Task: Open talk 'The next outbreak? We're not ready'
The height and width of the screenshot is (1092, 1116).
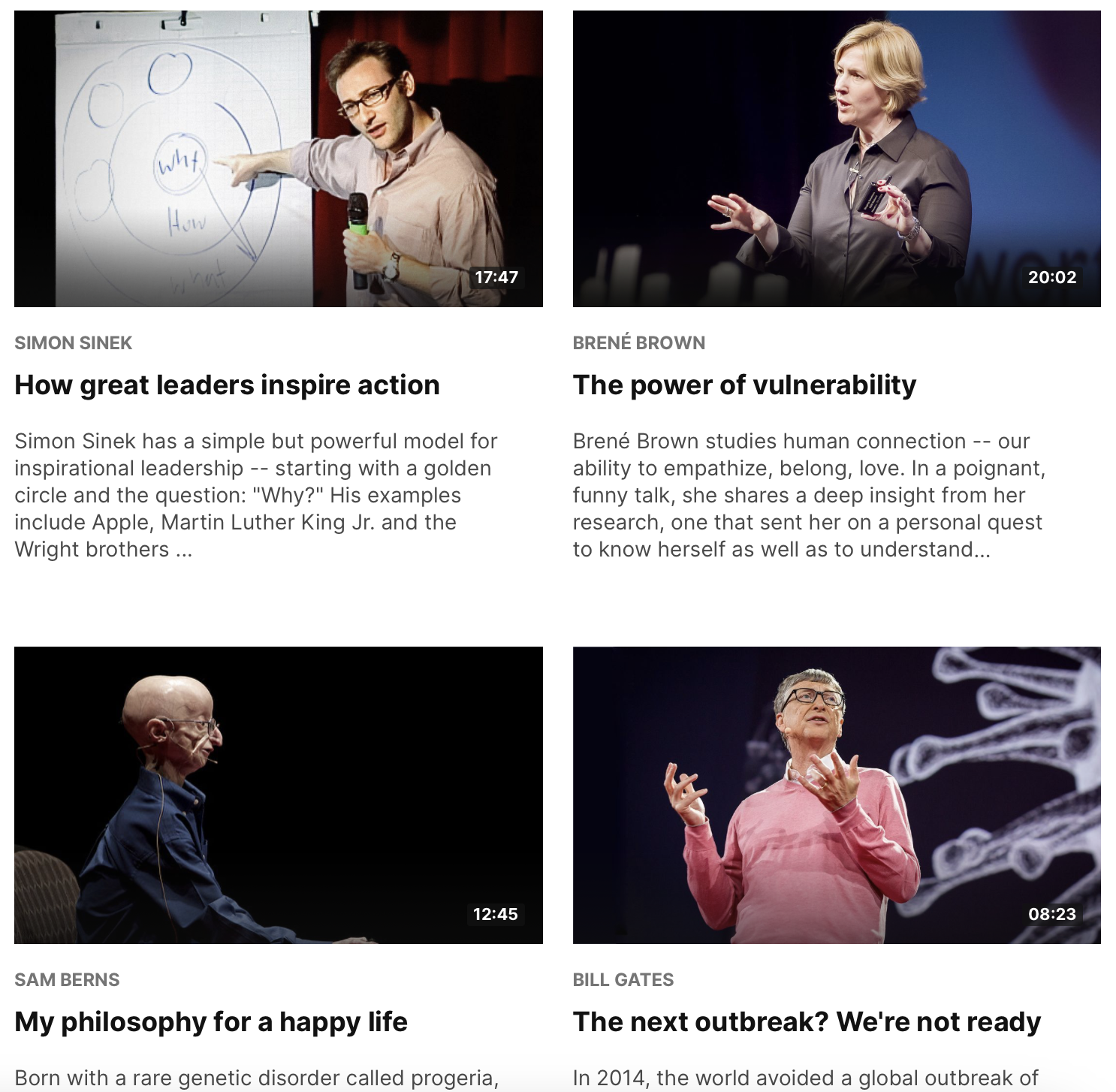Action: click(807, 1021)
